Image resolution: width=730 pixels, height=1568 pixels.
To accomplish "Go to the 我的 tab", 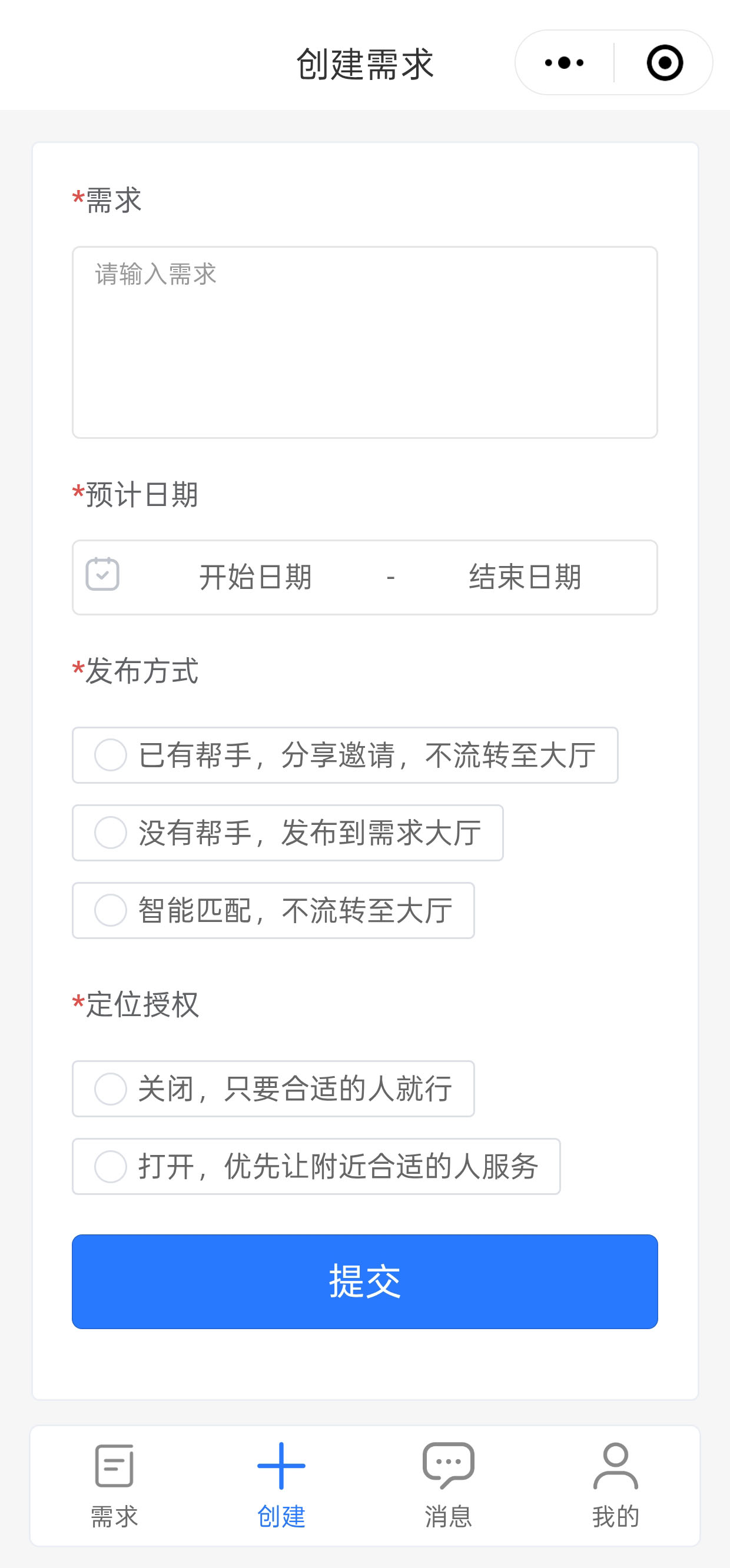I will tap(616, 1485).
